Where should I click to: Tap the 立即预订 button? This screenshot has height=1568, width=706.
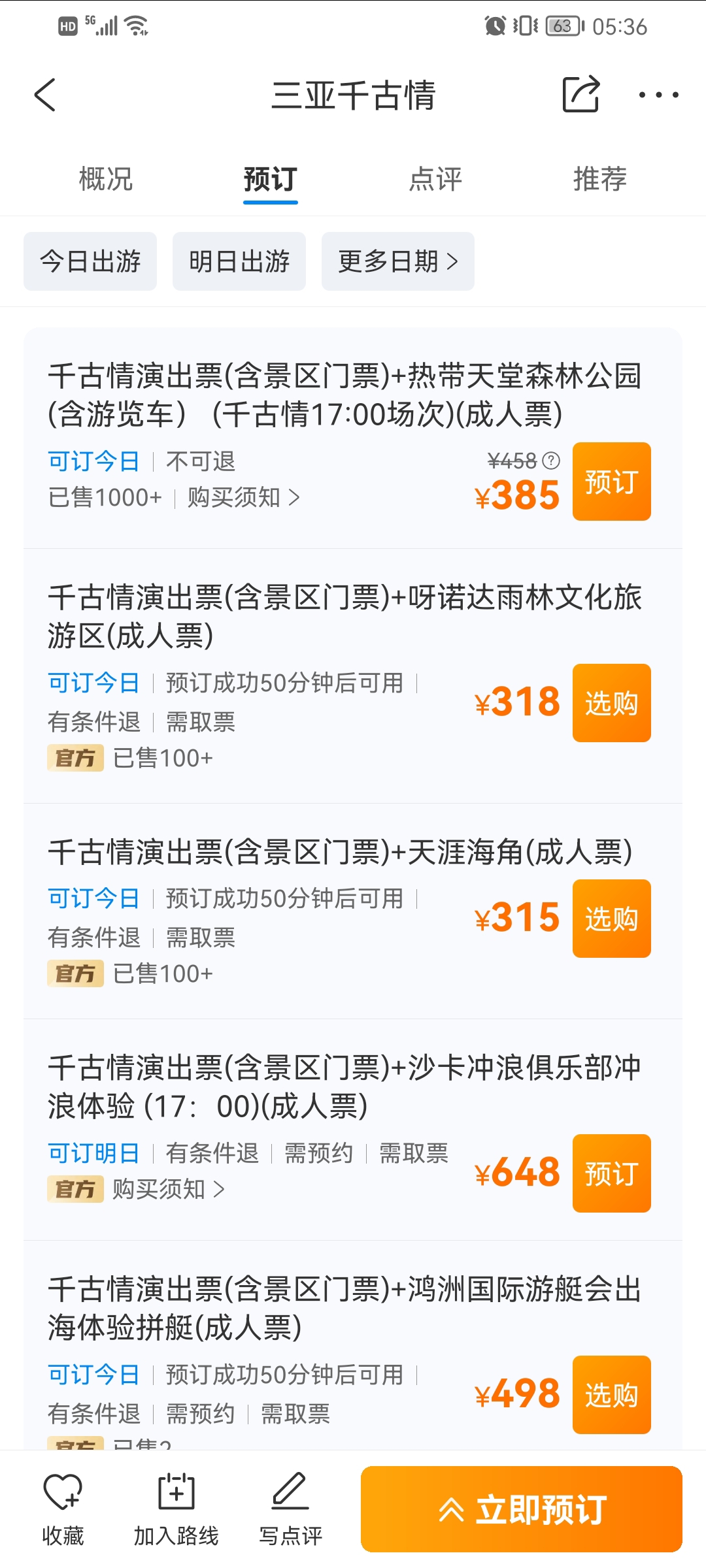[x=522, y=1509]
